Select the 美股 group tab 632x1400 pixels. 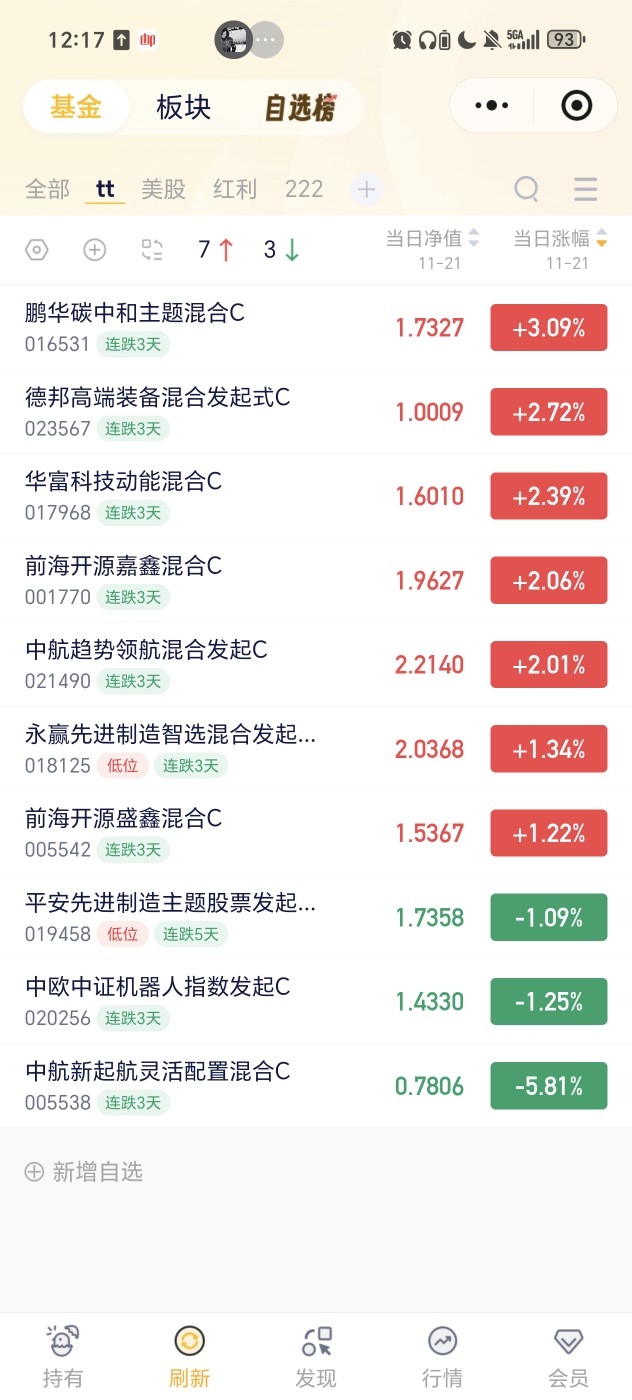pyautogui.click(x=163, y=189)
